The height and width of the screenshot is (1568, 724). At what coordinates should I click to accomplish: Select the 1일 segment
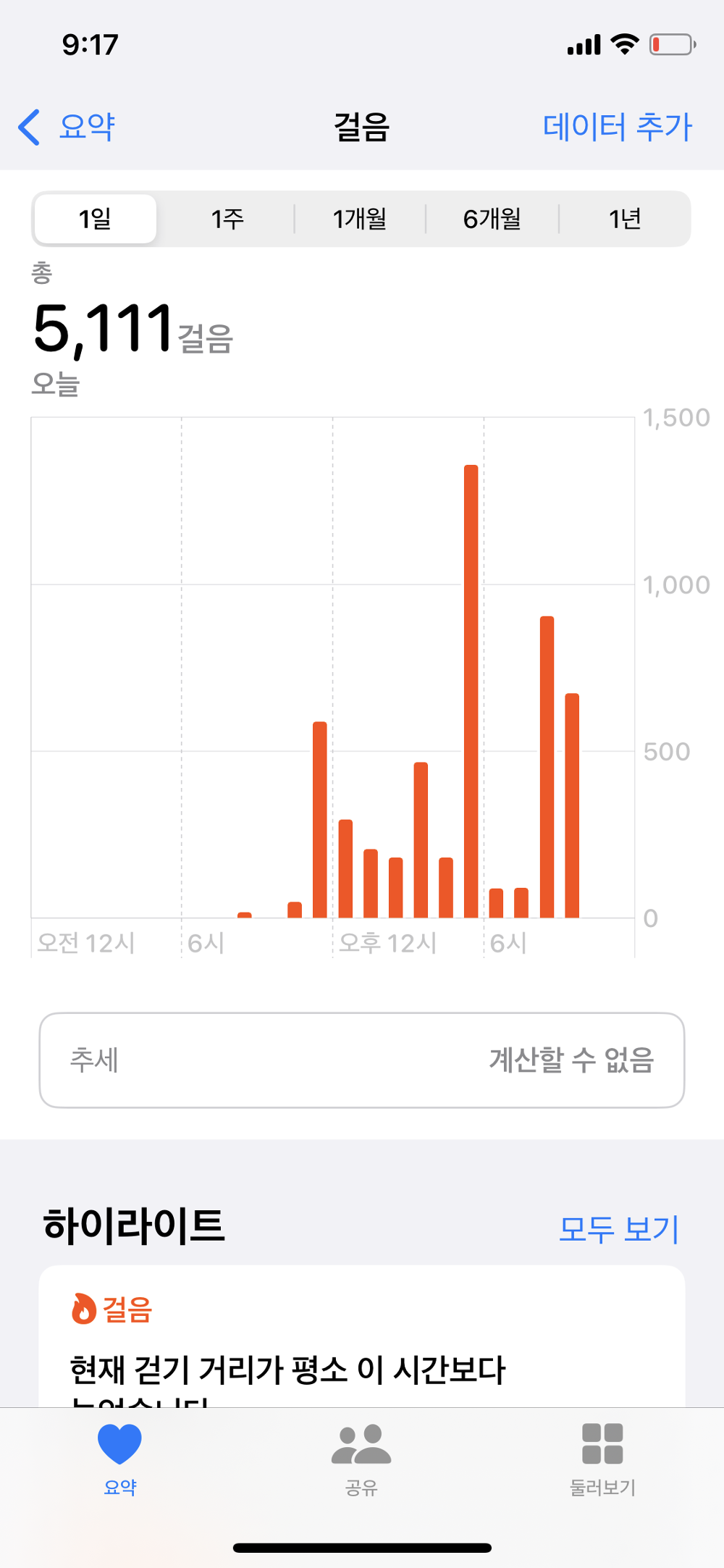95,218
